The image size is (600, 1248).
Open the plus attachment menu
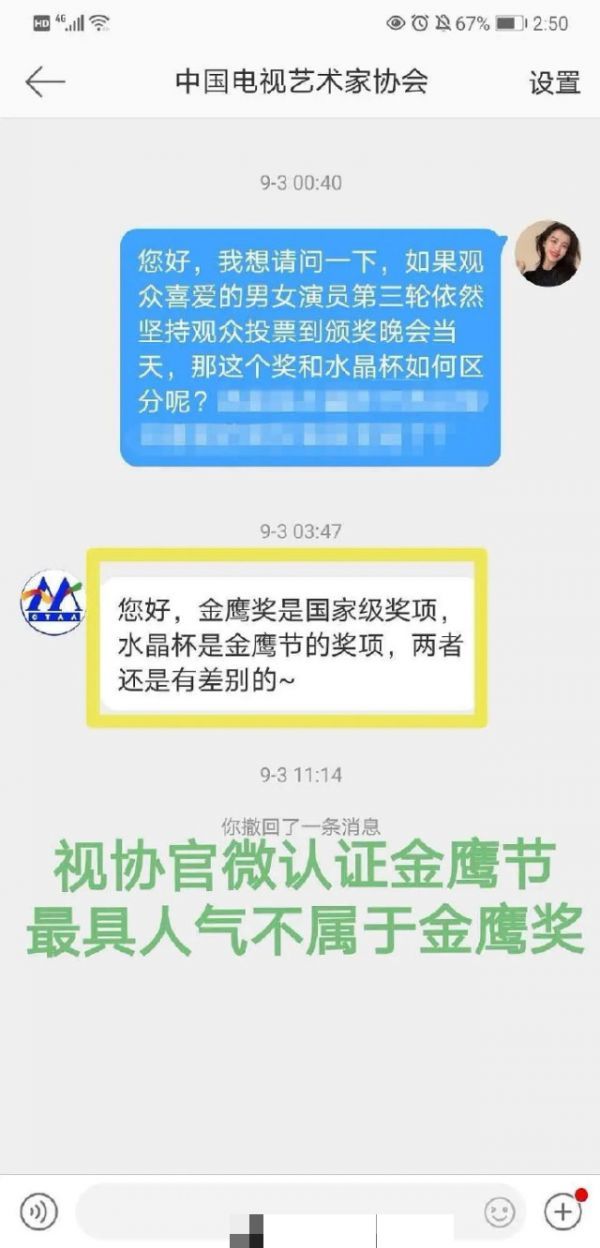(x=563, y=1211)
